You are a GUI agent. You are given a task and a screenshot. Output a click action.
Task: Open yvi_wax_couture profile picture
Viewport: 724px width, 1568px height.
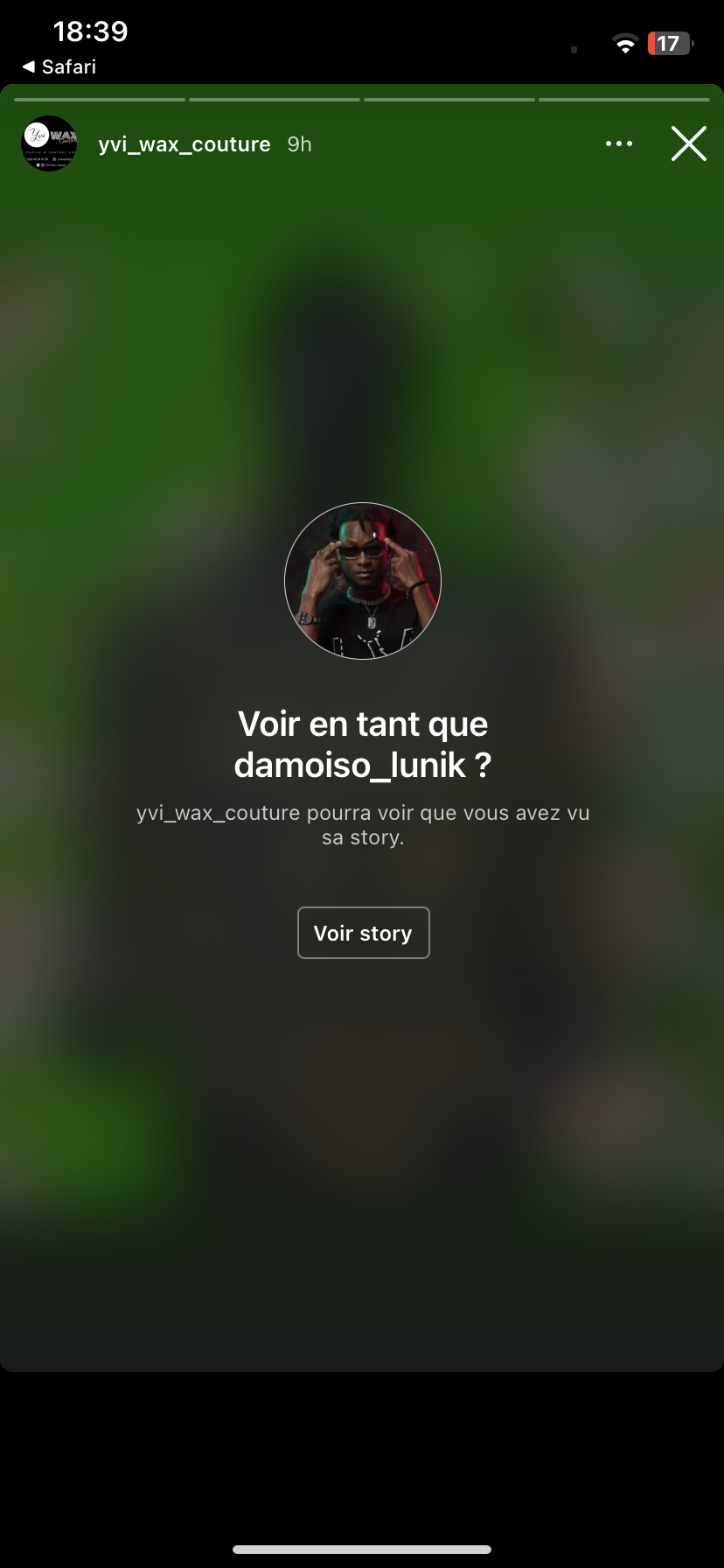[x=49, y=143]
